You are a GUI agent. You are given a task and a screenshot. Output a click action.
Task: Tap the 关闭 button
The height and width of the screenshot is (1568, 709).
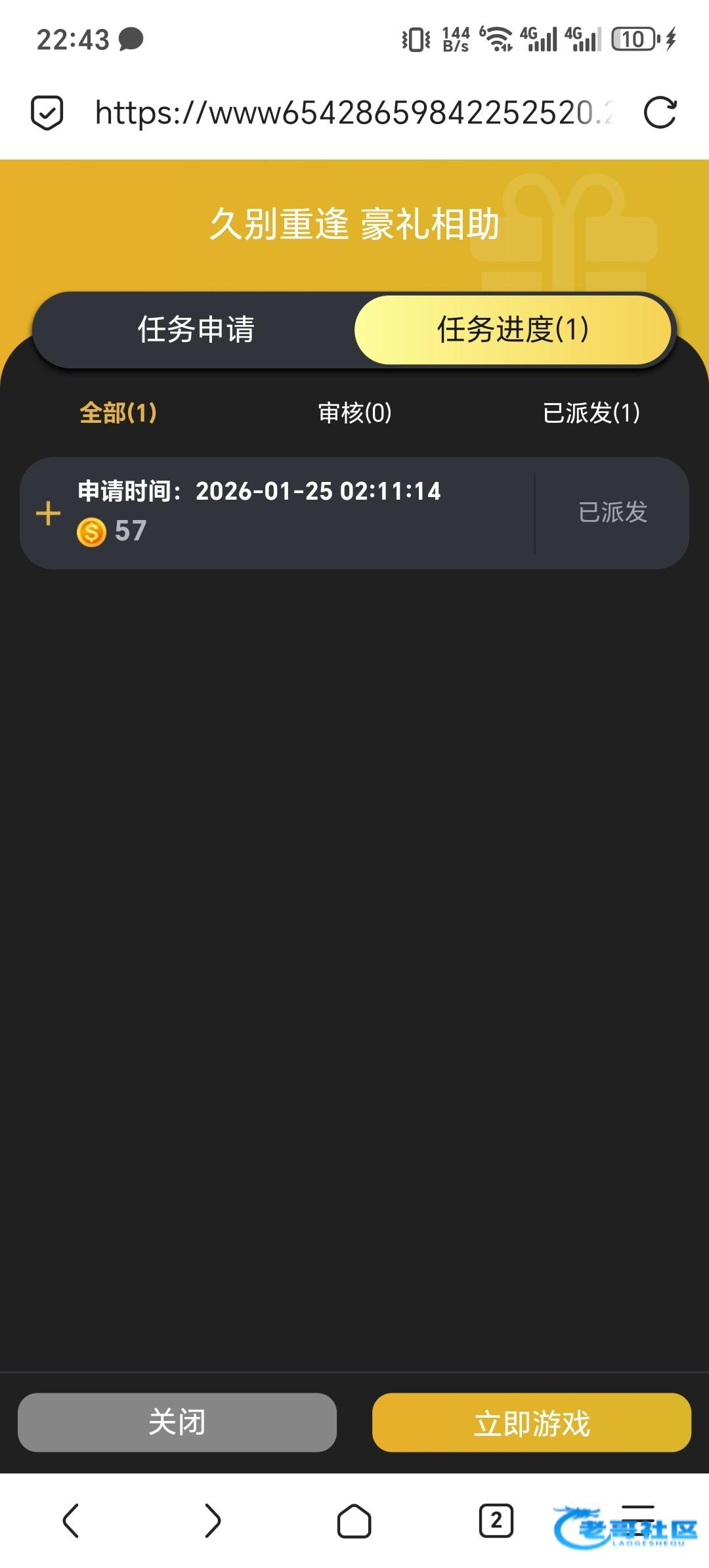177,1422
